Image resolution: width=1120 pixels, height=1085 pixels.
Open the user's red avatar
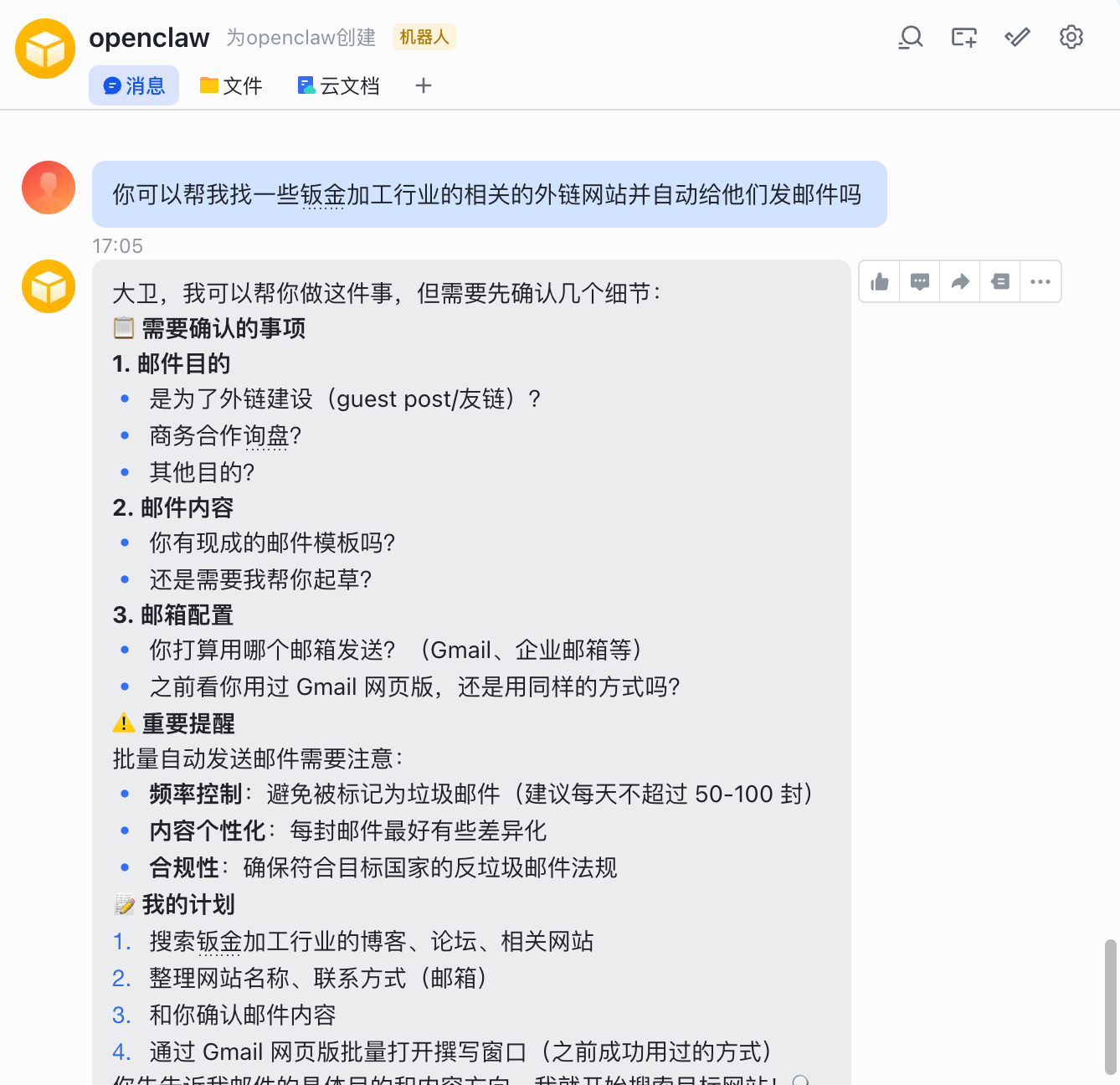tap(49, 188)
